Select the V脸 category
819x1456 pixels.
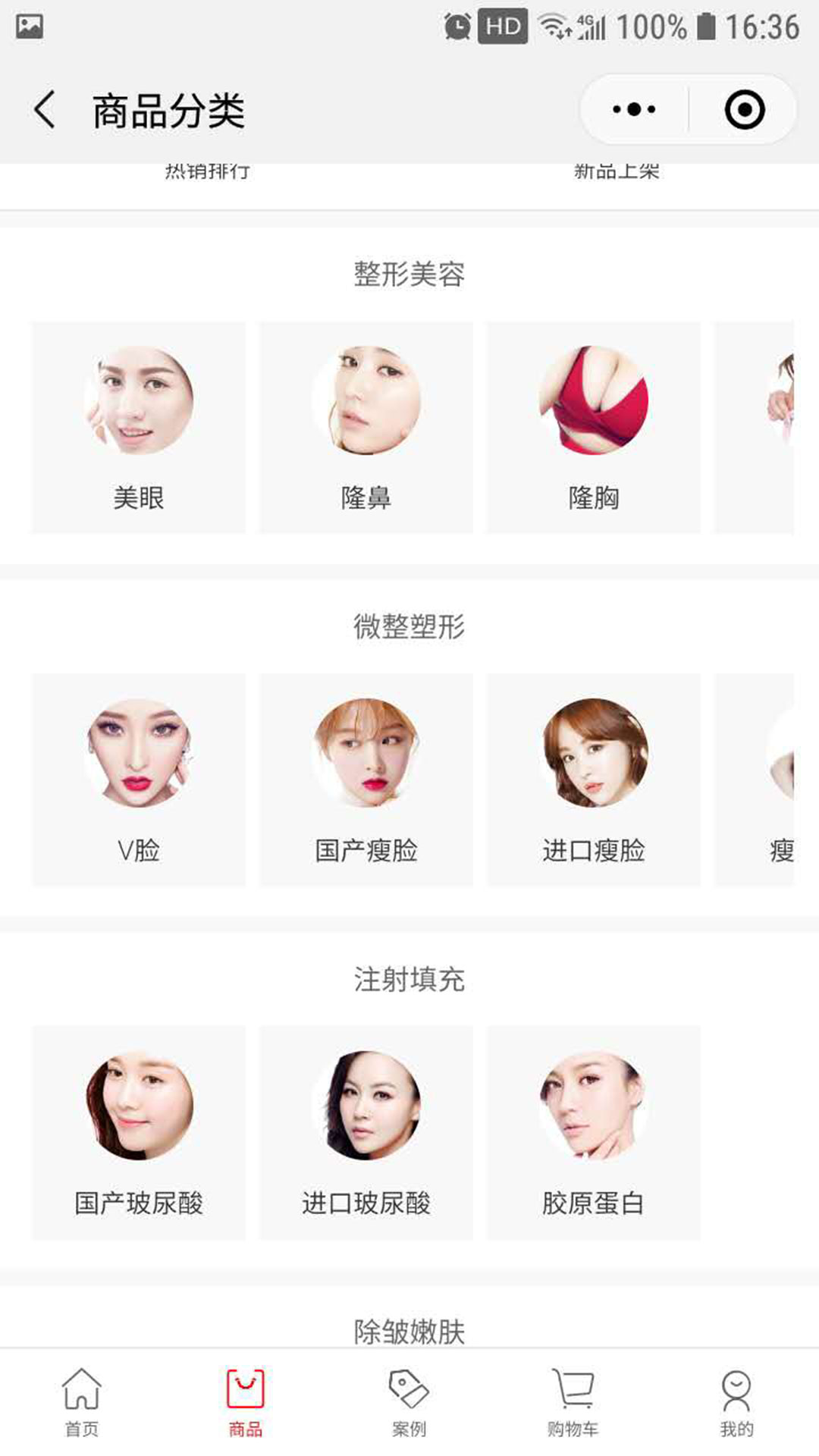pyautogui.click(x=139, y=780)
